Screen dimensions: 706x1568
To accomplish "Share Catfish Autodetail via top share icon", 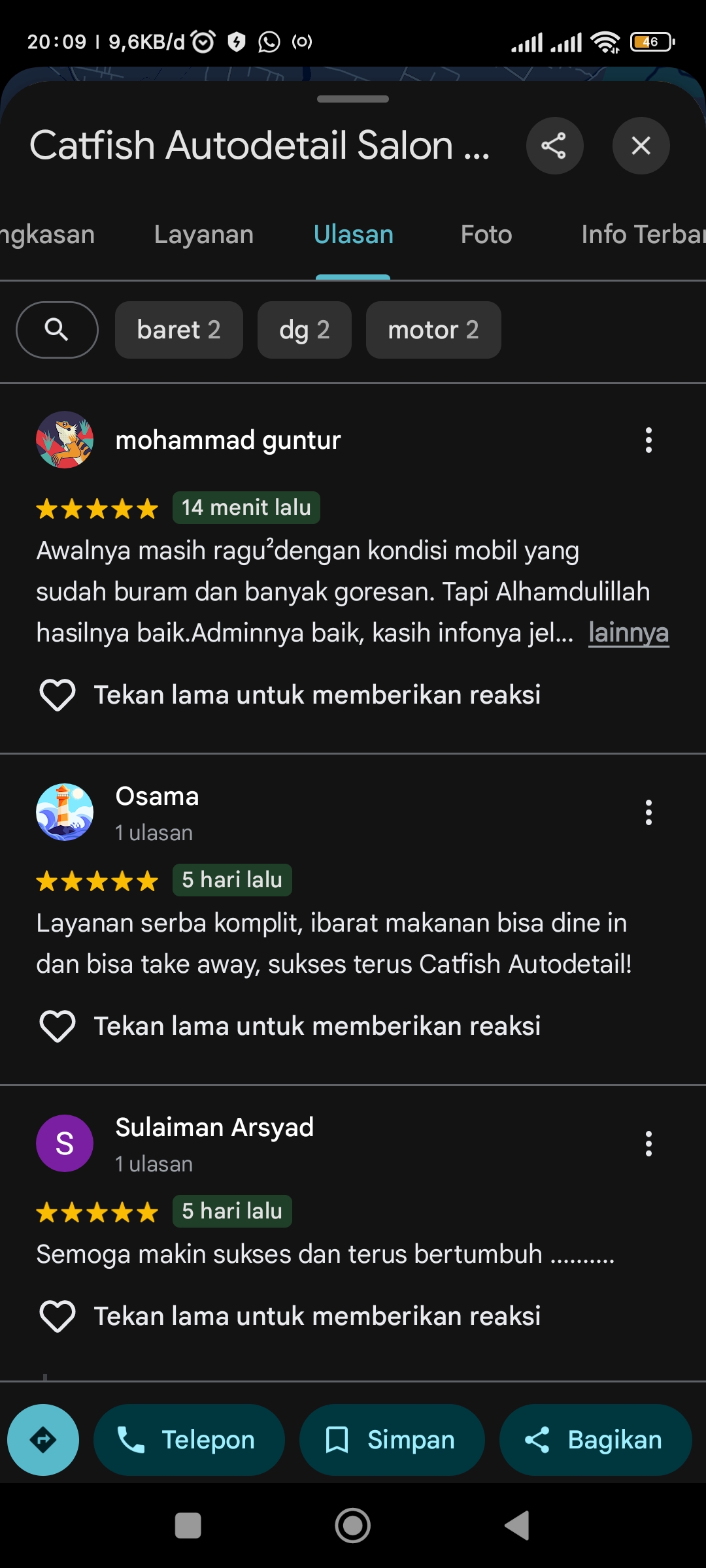I will point(554,145).
